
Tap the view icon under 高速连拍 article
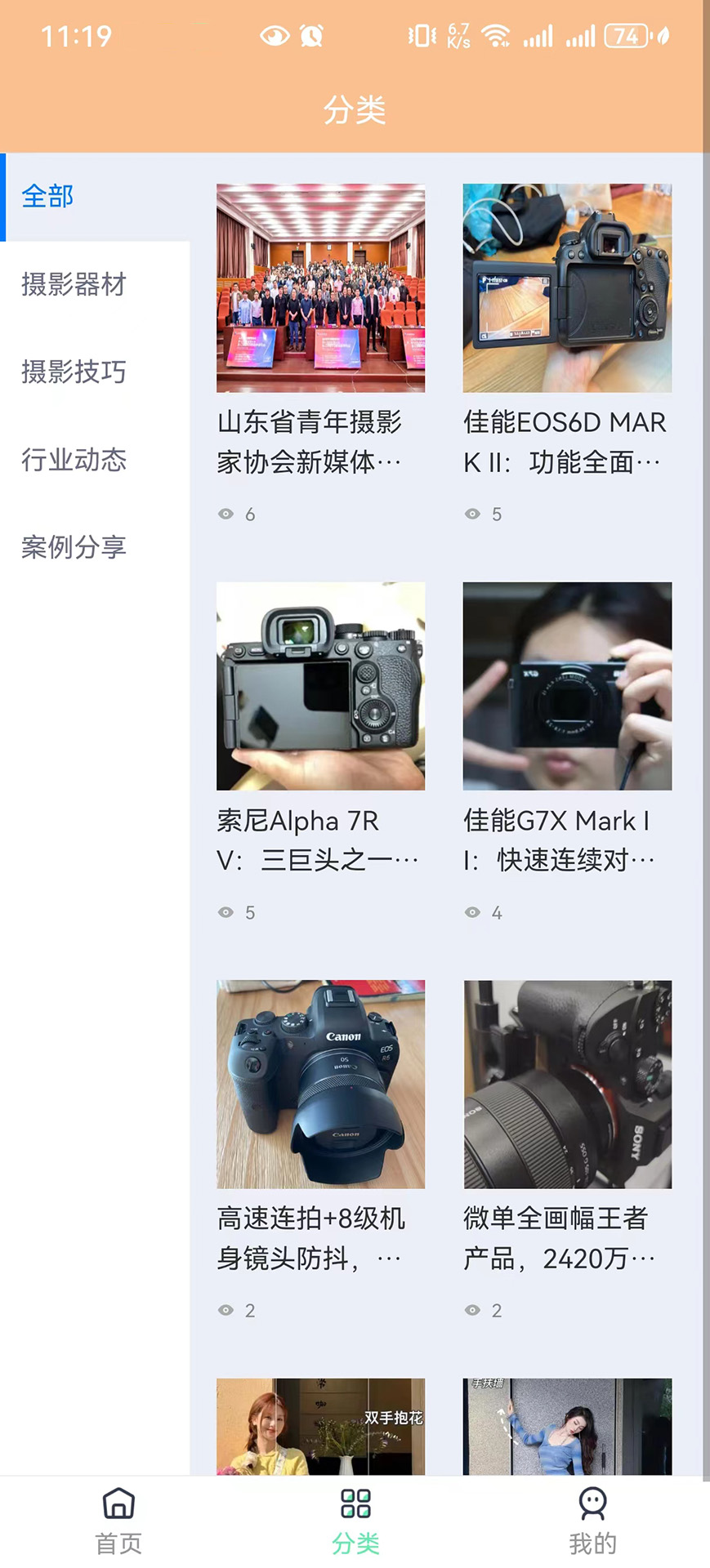click(x=226, y=1310)
